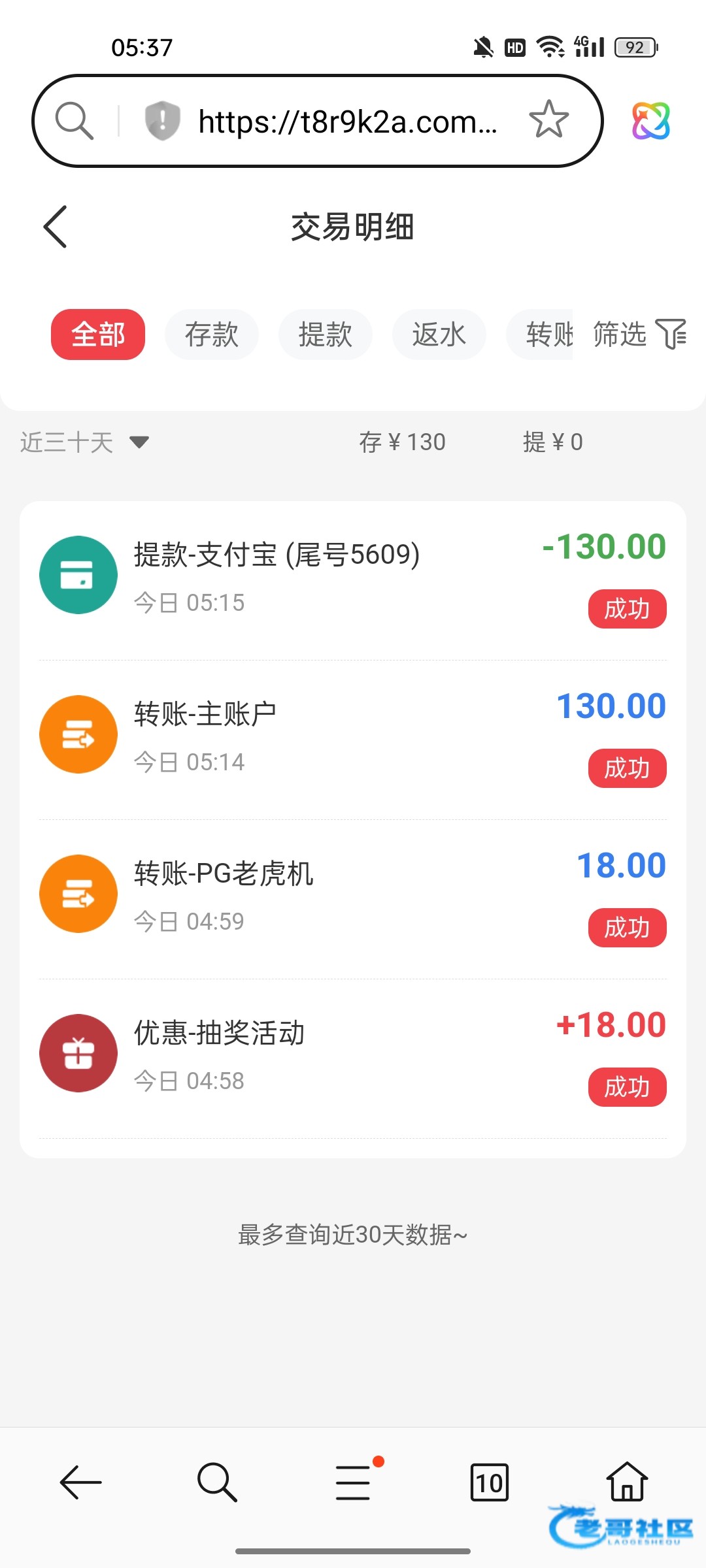Viewport: 706px width, 1568px height.
Task: Go to the browser home page
Action: 627,1482
